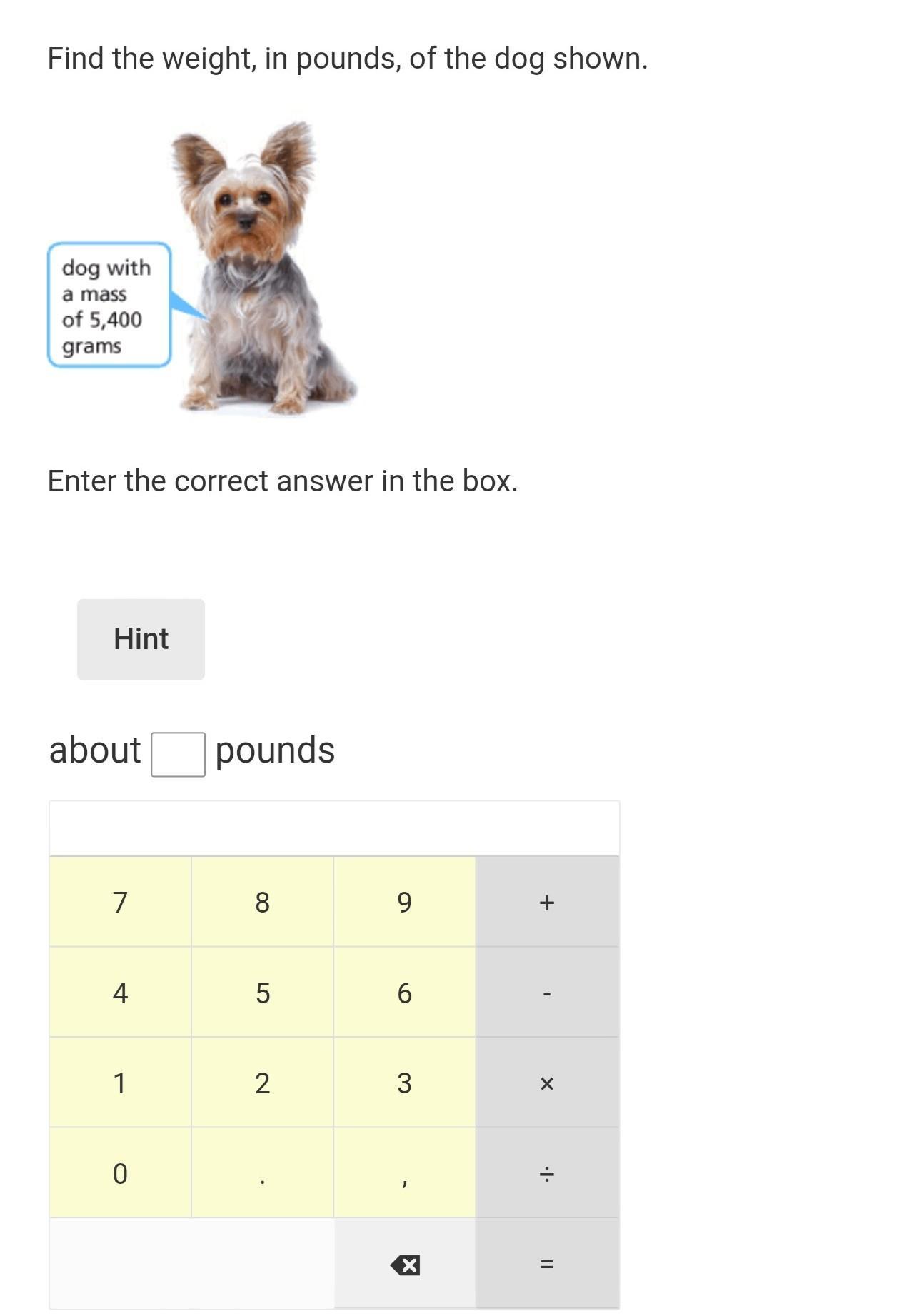Enter digit 1 on the keypad
Screen dimensions: 914x1316
click(x=120, y=1083)
